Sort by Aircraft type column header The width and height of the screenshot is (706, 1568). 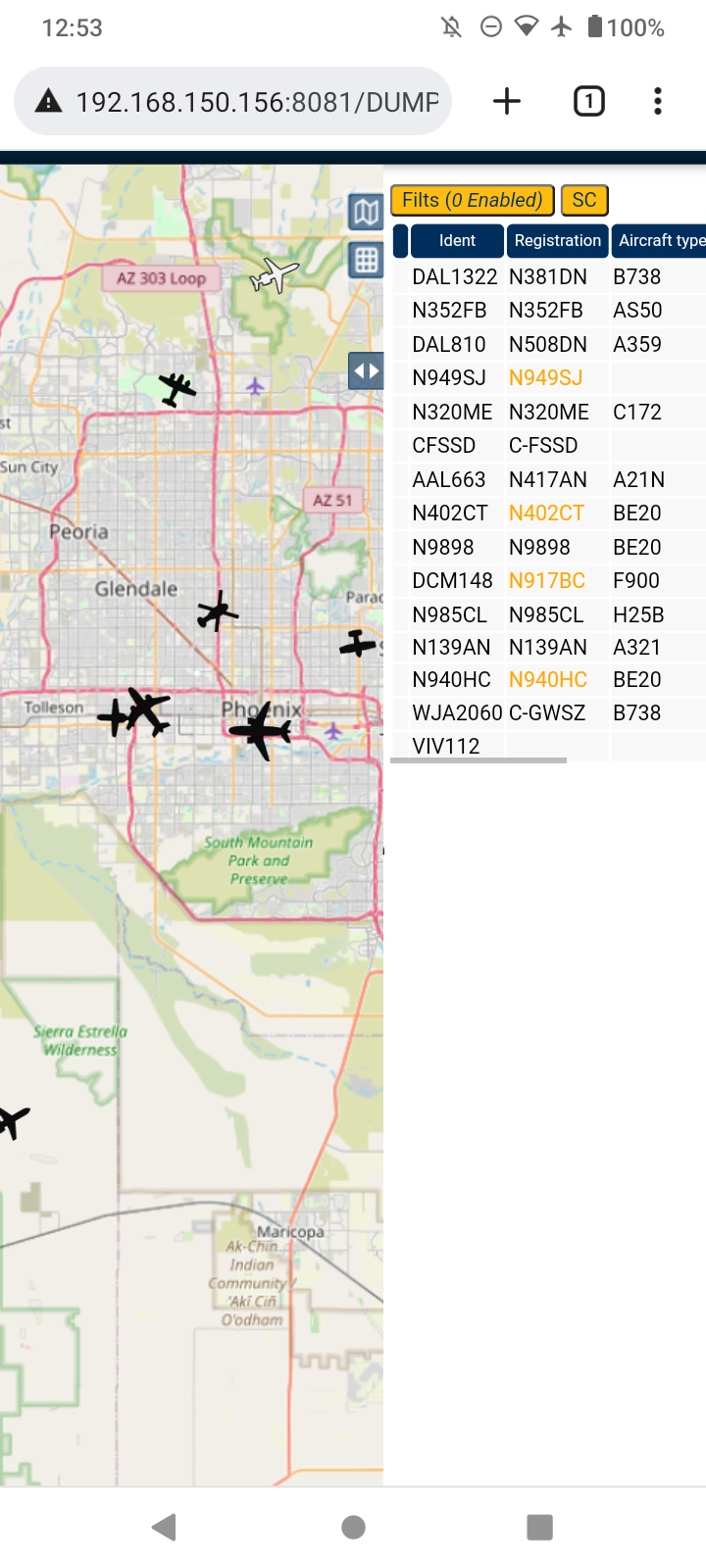(659, 240)
